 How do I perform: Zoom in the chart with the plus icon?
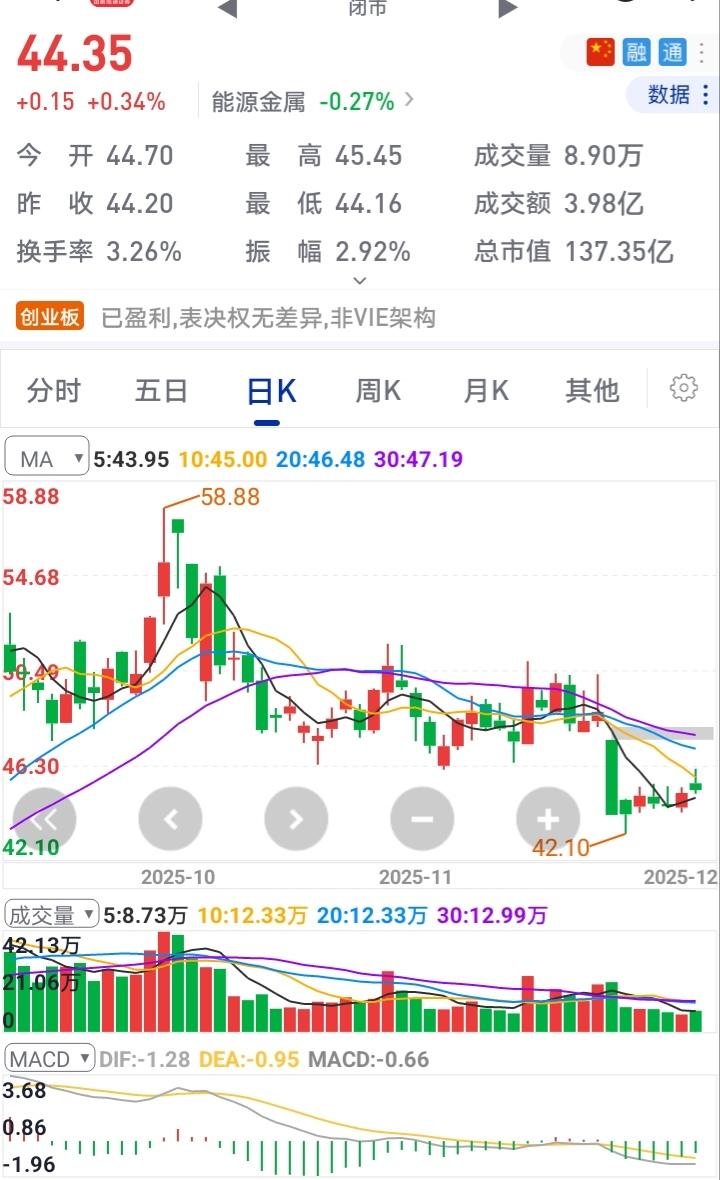547,819
